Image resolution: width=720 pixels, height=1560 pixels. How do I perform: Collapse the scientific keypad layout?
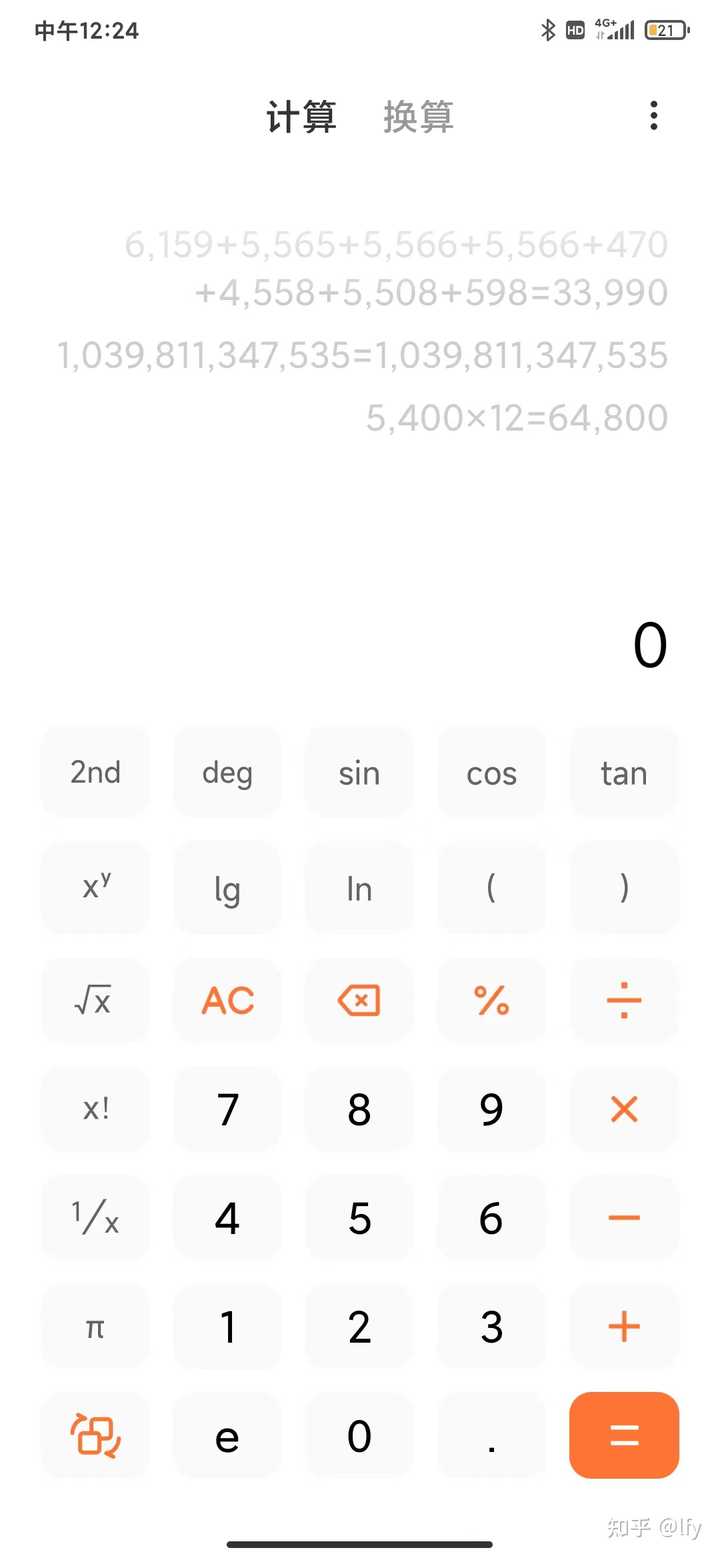tap(95, 1436)
